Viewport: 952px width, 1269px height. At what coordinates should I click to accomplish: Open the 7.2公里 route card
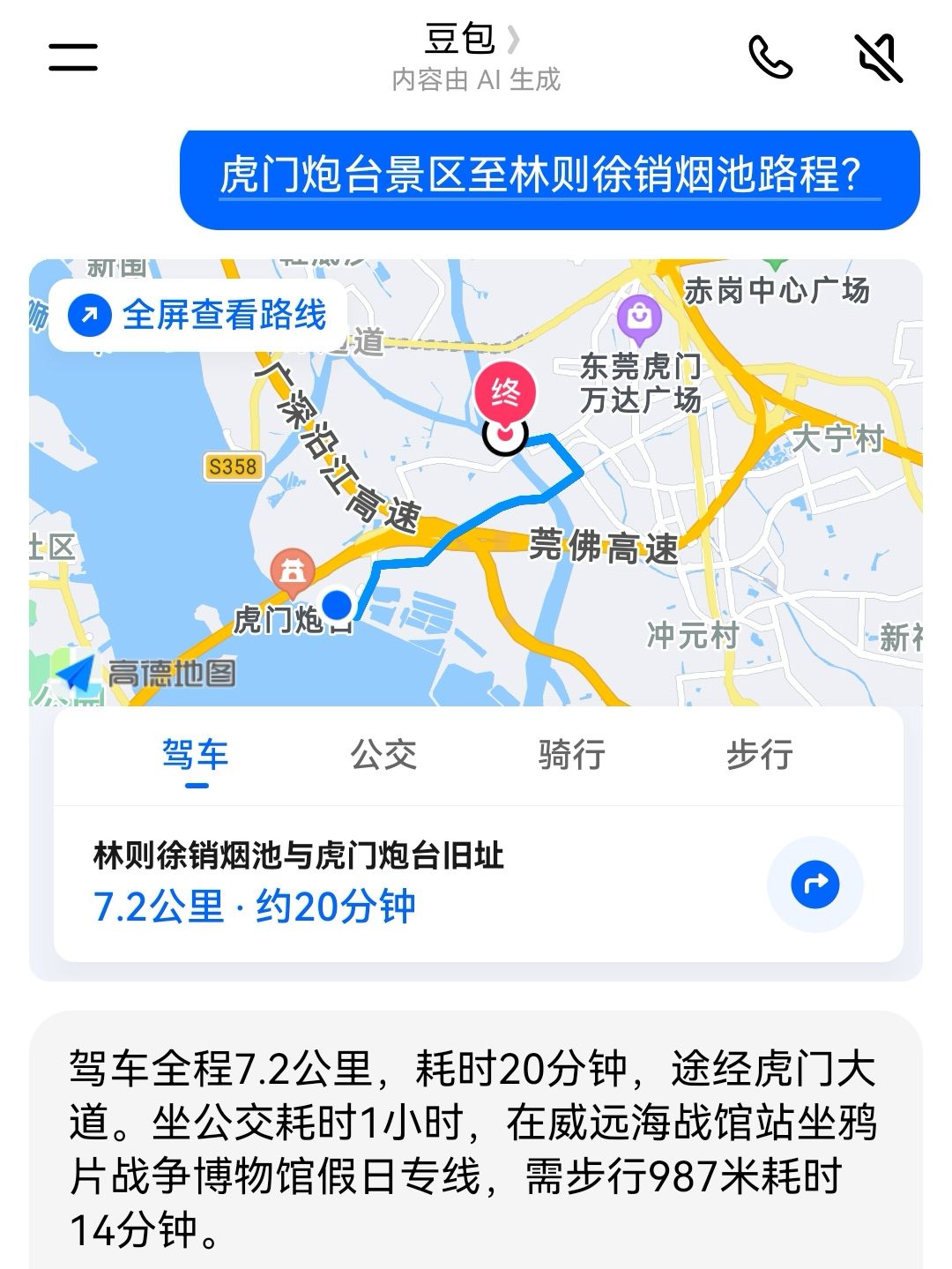point(353,884)
